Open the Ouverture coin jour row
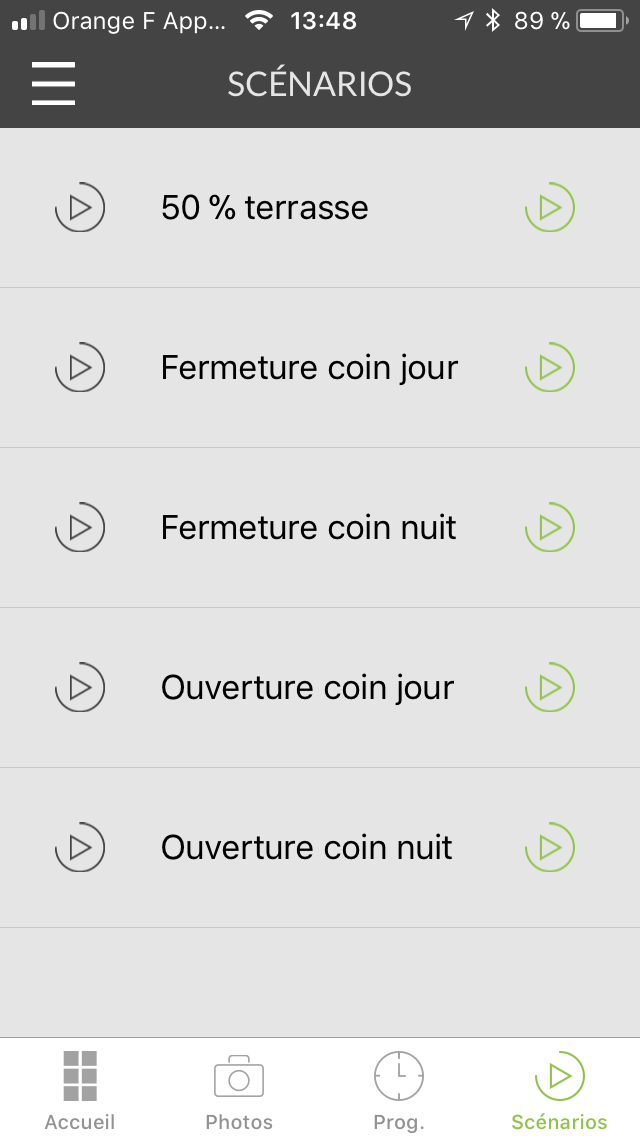This screenshot has height=1136, width=640. (320, 688)
